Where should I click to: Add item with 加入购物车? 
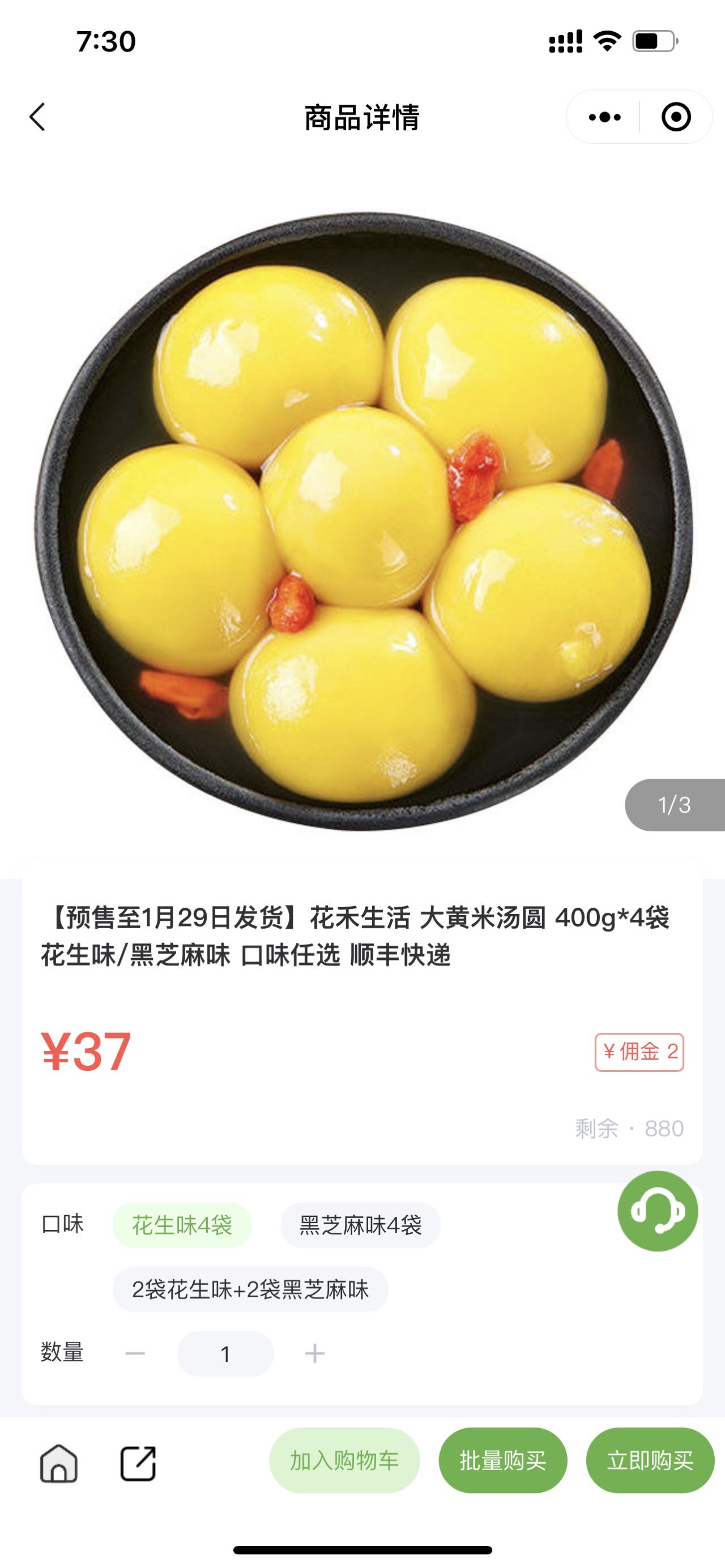(x=344, y=1460)
